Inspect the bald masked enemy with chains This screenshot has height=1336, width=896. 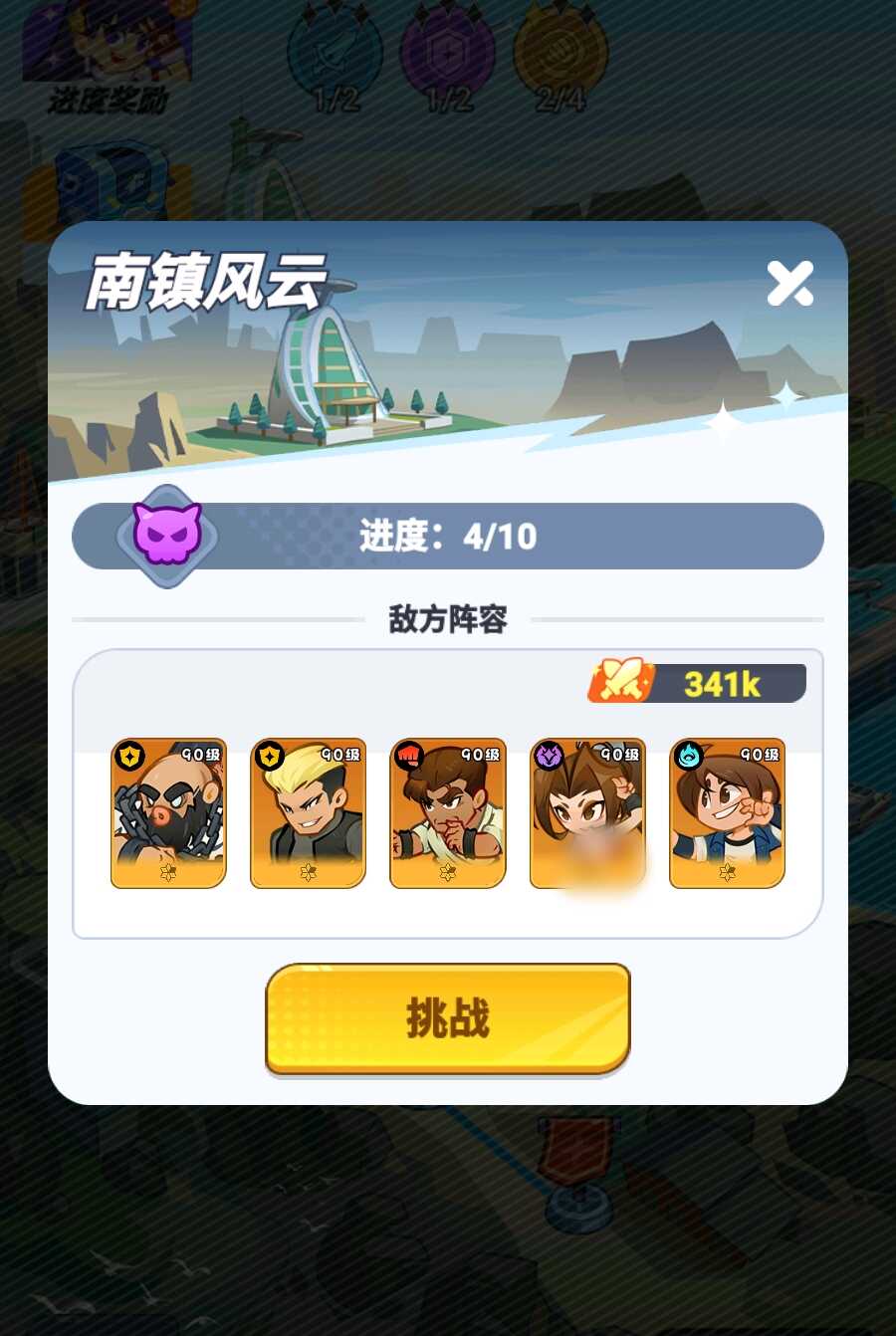click(x=168, y=813)
